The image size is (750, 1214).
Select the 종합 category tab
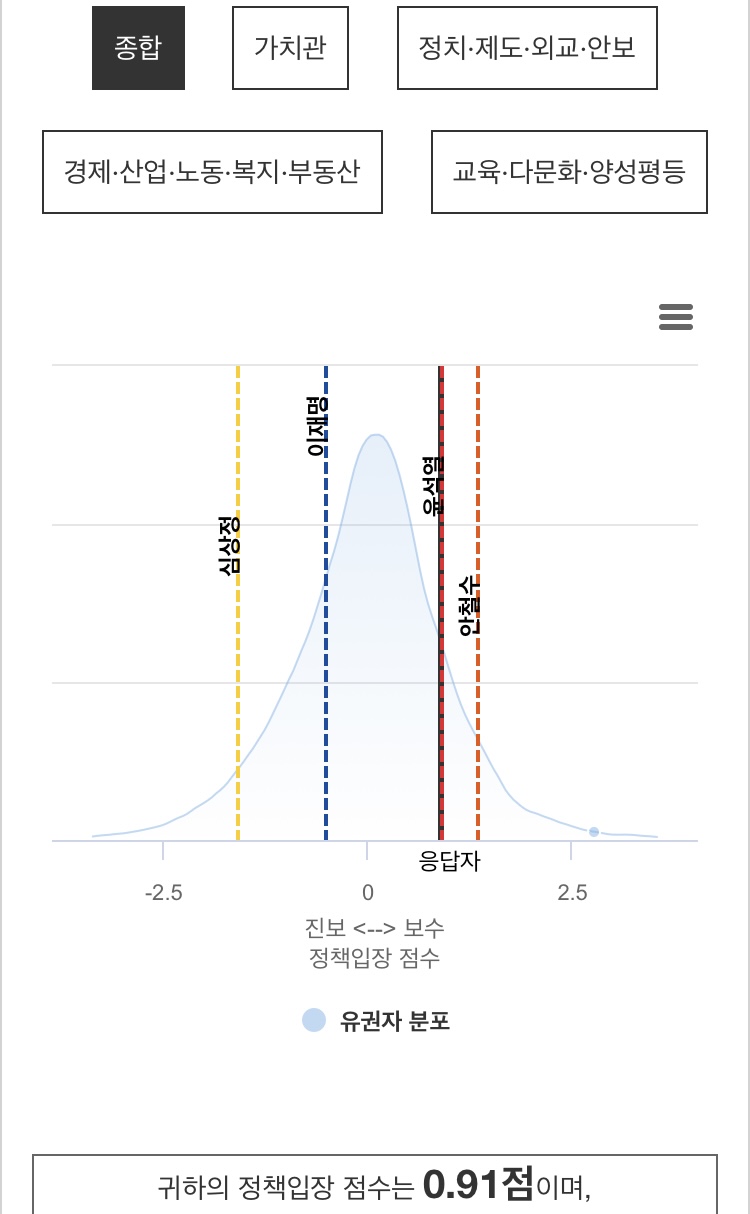click(x=138, y=48)
